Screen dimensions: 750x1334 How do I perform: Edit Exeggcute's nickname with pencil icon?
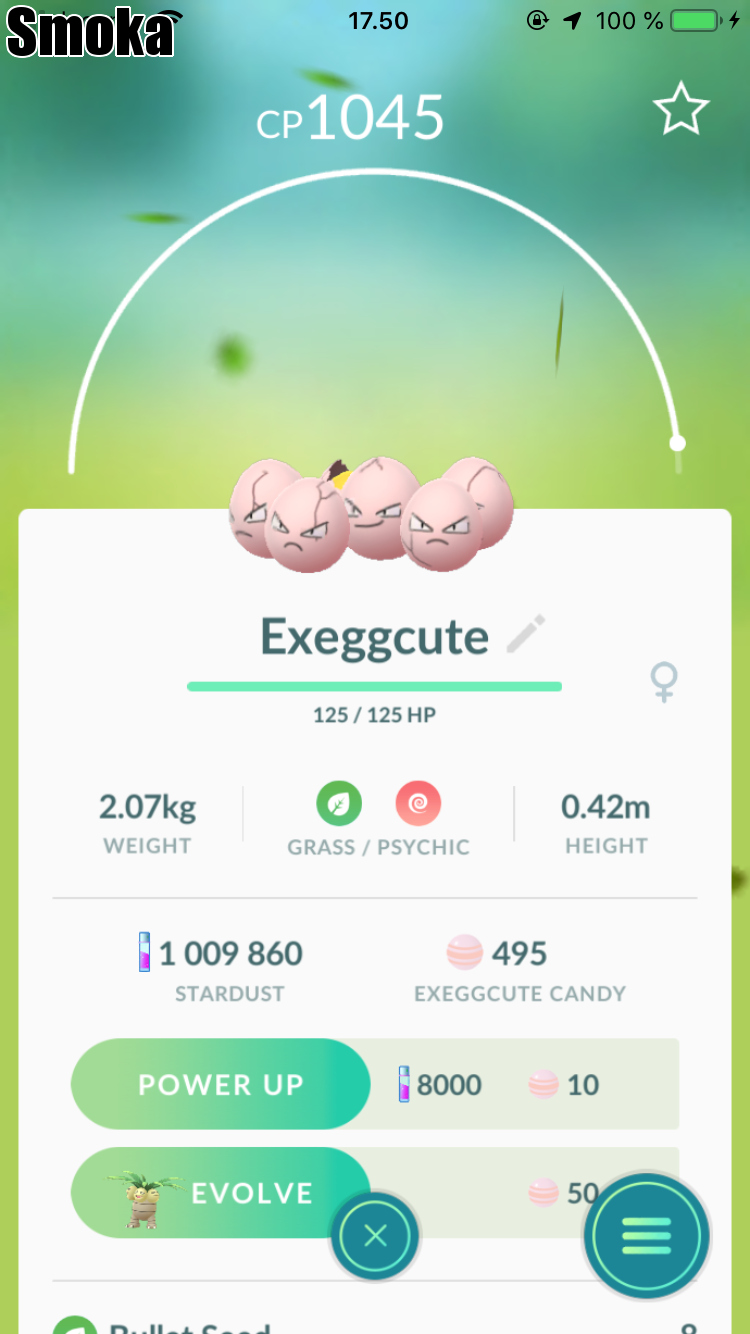(526, 636)
